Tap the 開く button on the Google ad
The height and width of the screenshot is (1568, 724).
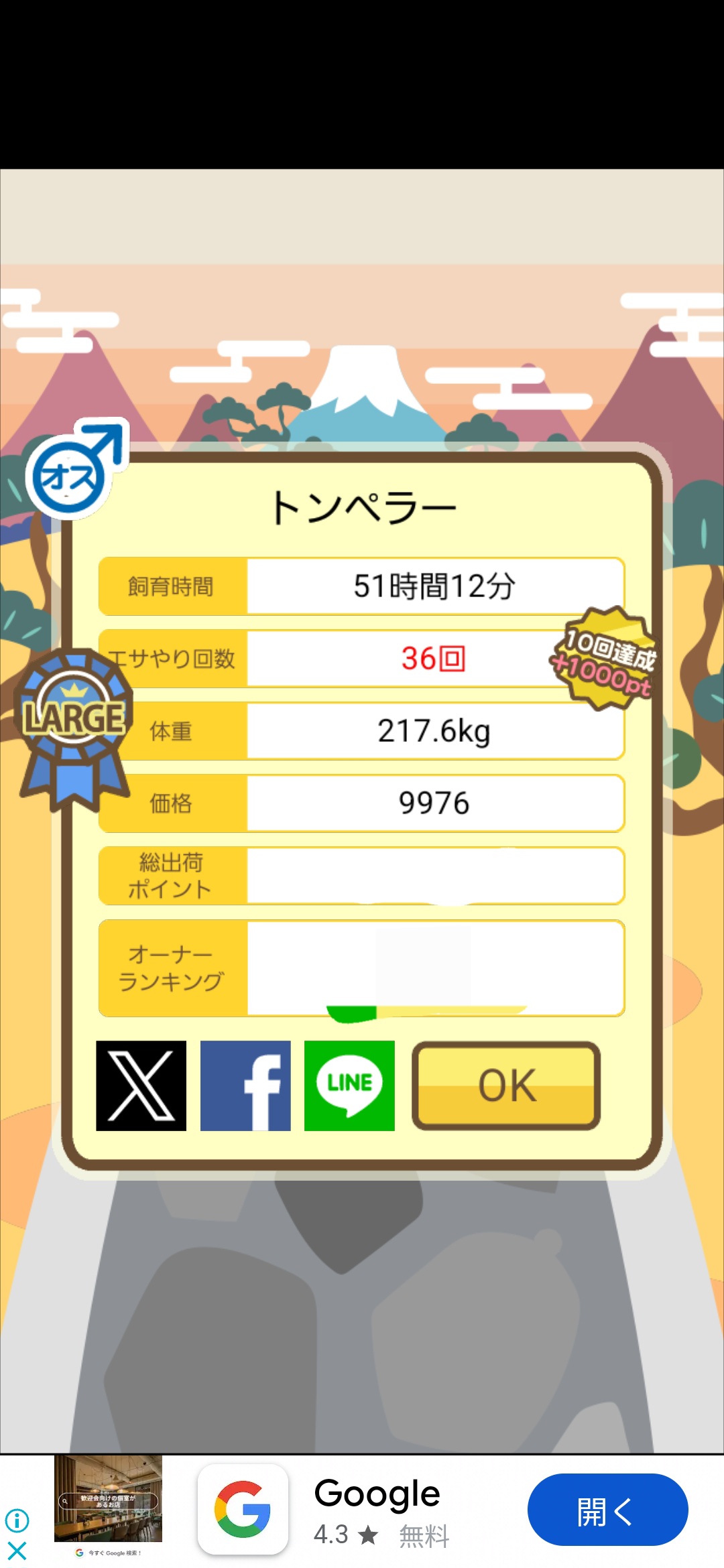click(x=607, y=1510)
